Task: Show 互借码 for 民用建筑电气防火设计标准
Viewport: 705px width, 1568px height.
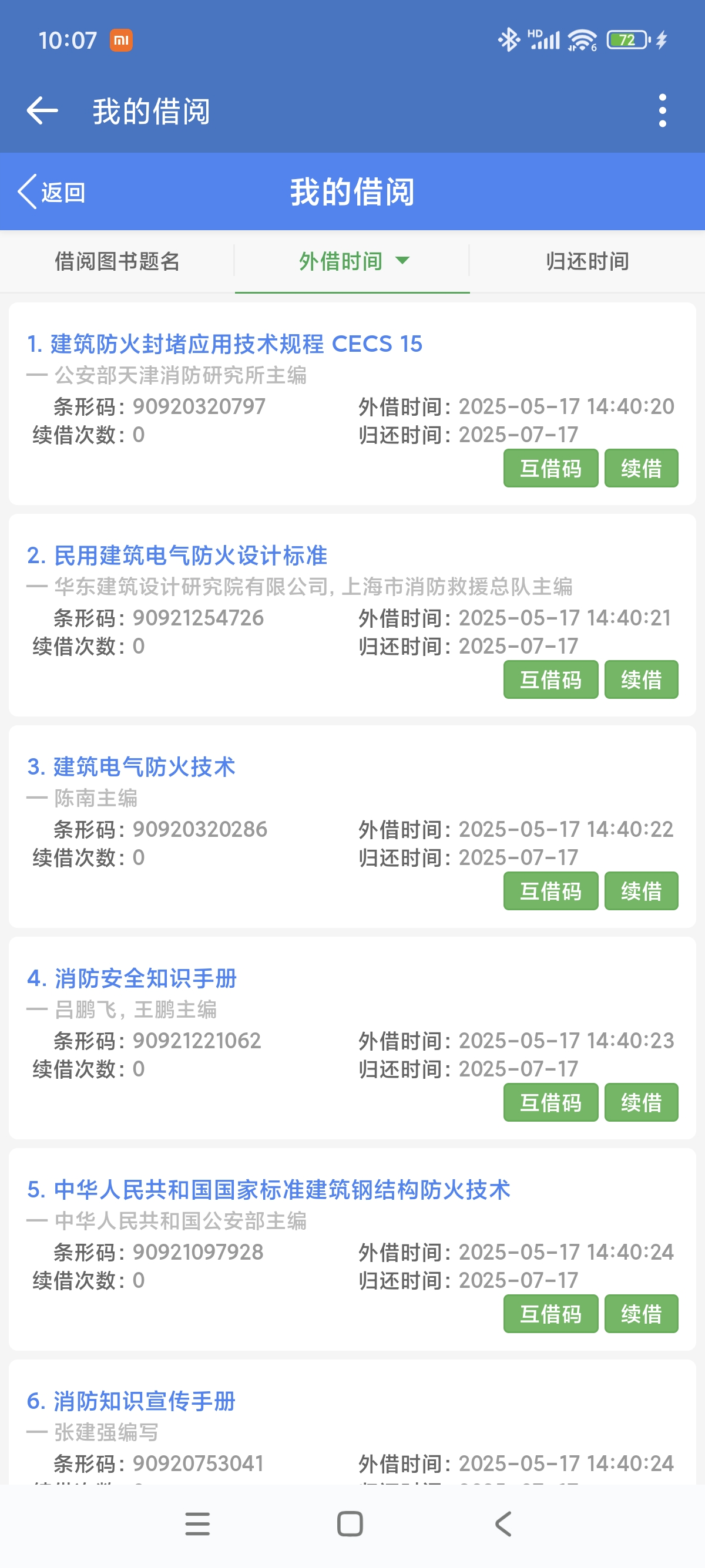Action: click(x=550, y=679)
